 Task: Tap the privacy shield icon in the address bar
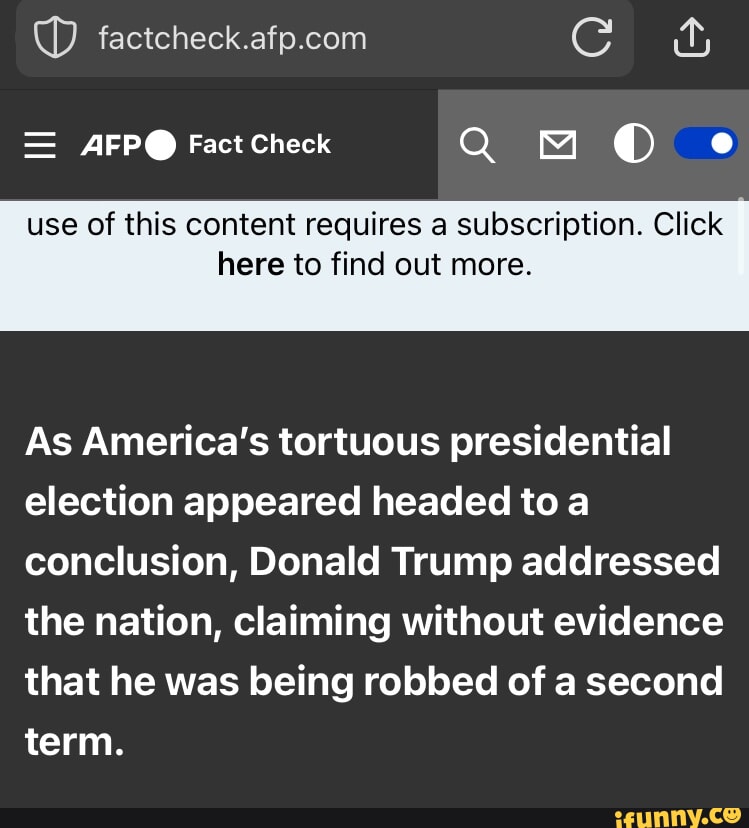tap(55, 38)
